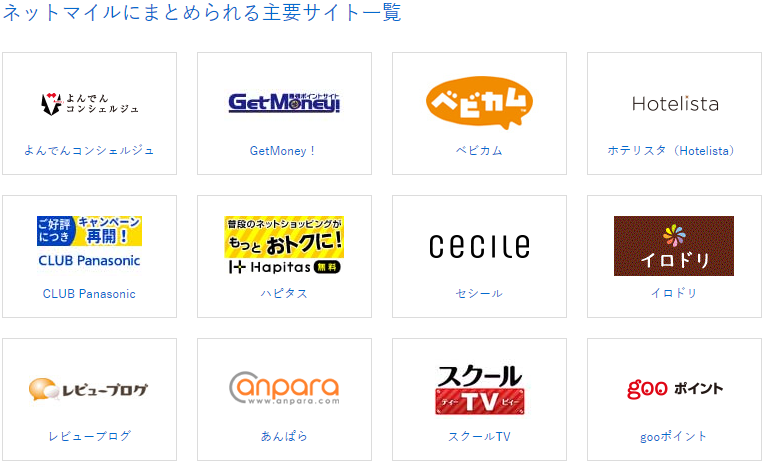The image size is (764, 464).
Task: Tap the ベビカム card
Action: pos(479,113)
